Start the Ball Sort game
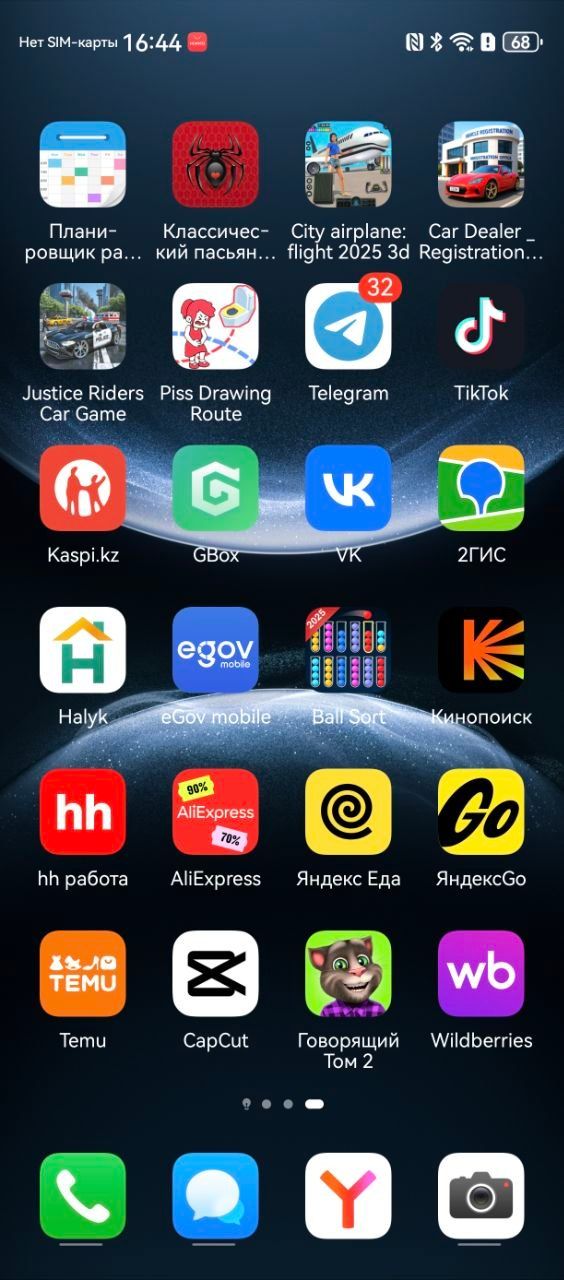The image size is (564, 1280). 348,650
